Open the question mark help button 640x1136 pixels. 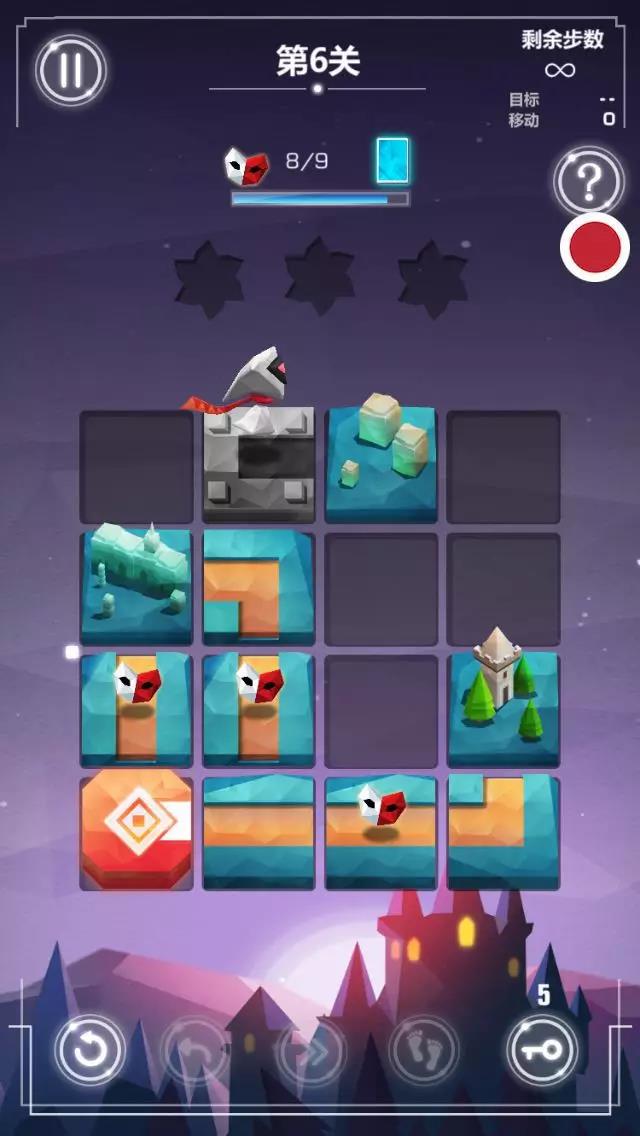(589, 183)
